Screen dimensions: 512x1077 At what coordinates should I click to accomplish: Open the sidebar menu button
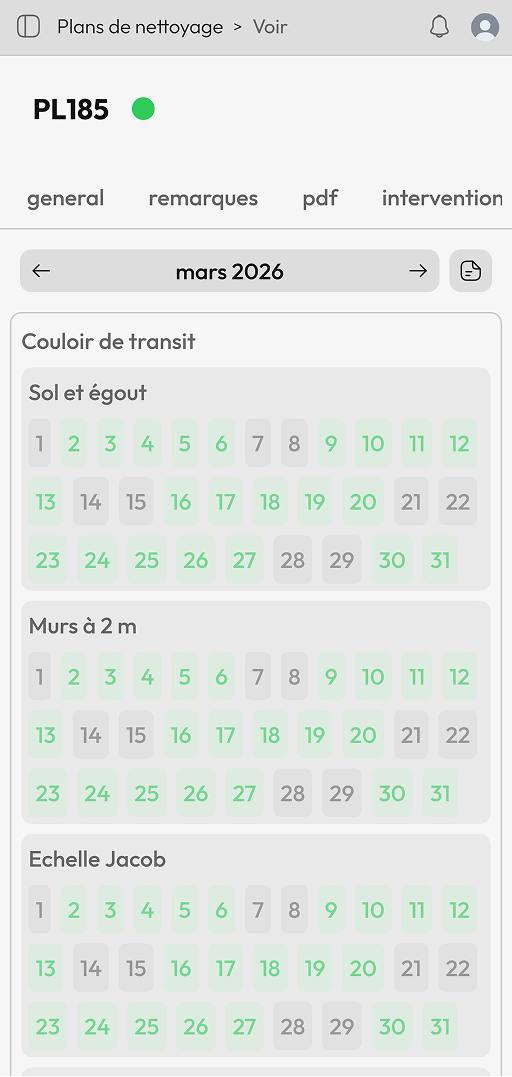[x=28, y=27]
